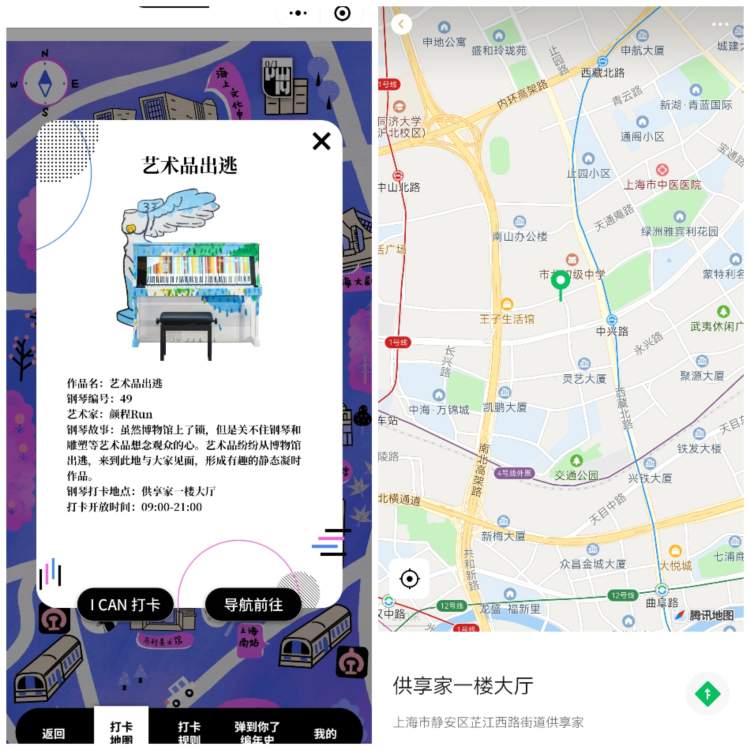Tap the 返回 tab
This screenshot has width=750, height=750.
pos(54,733)
